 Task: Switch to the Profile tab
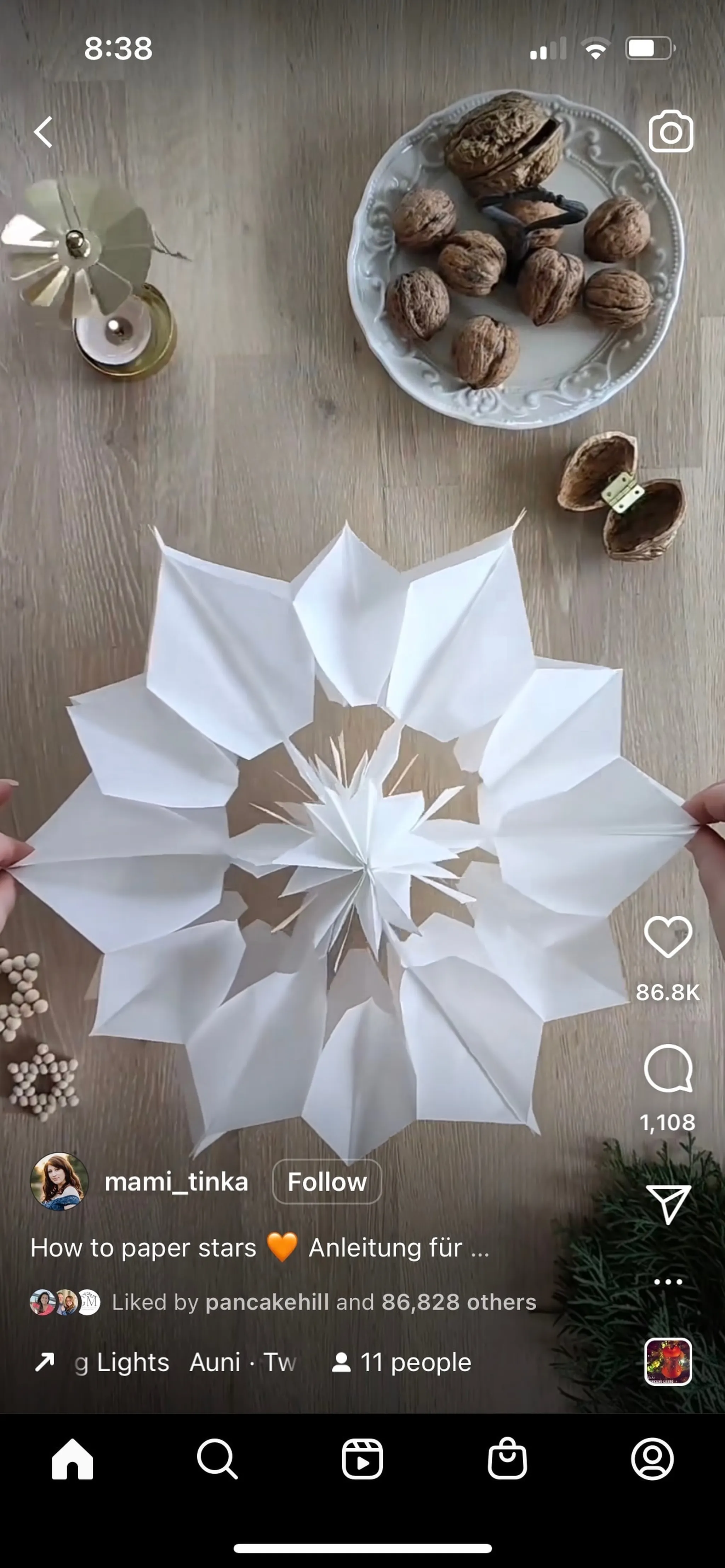652,1460
